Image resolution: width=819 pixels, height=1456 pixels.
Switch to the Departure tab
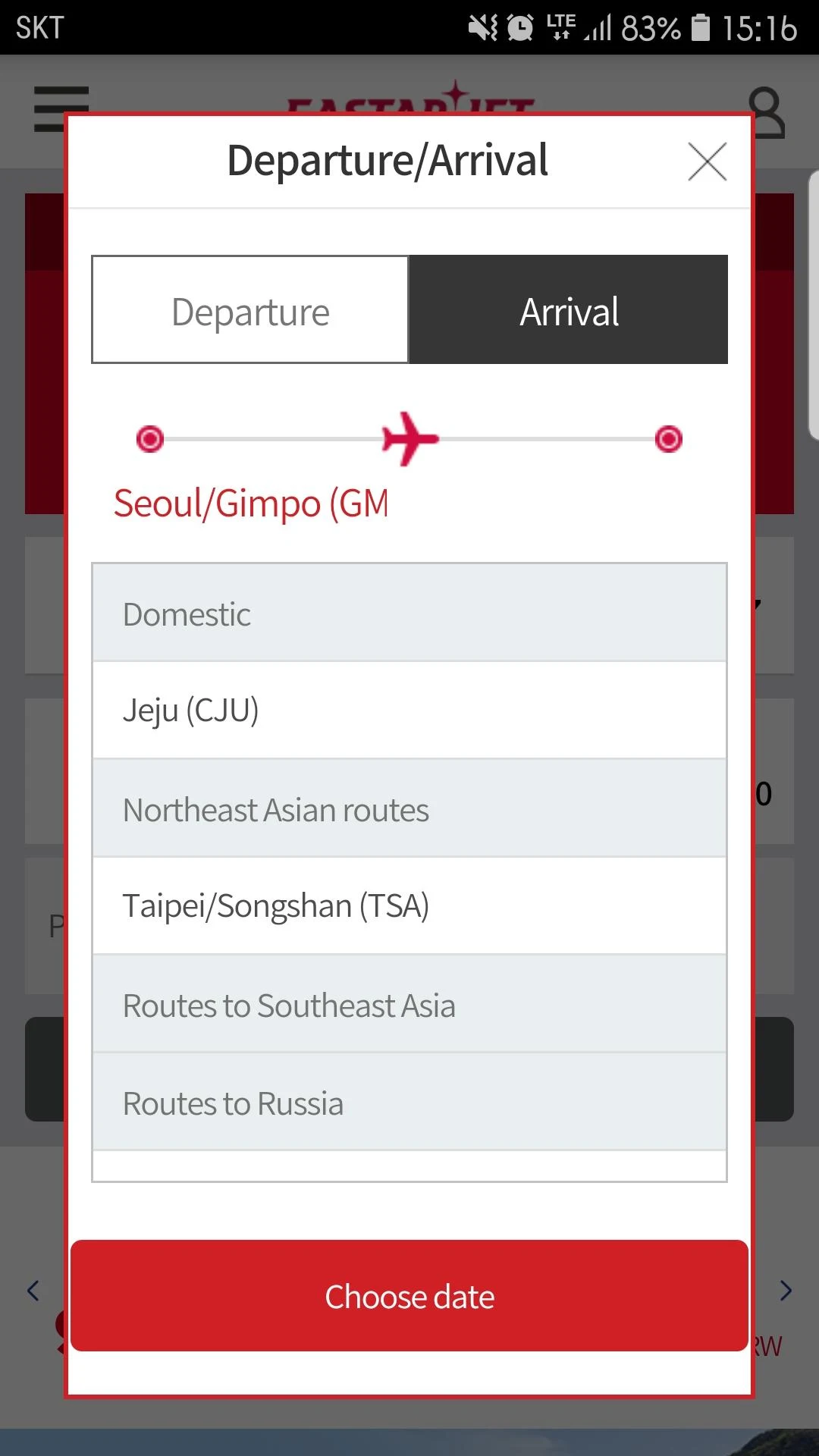coord(250,309)
